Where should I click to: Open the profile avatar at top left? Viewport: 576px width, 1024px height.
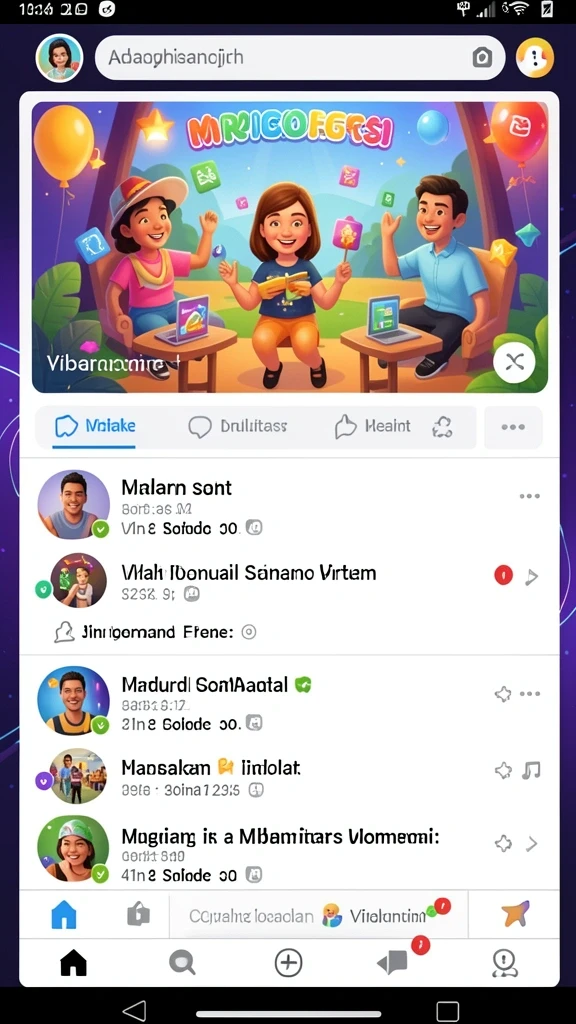[x=59, y=58]
